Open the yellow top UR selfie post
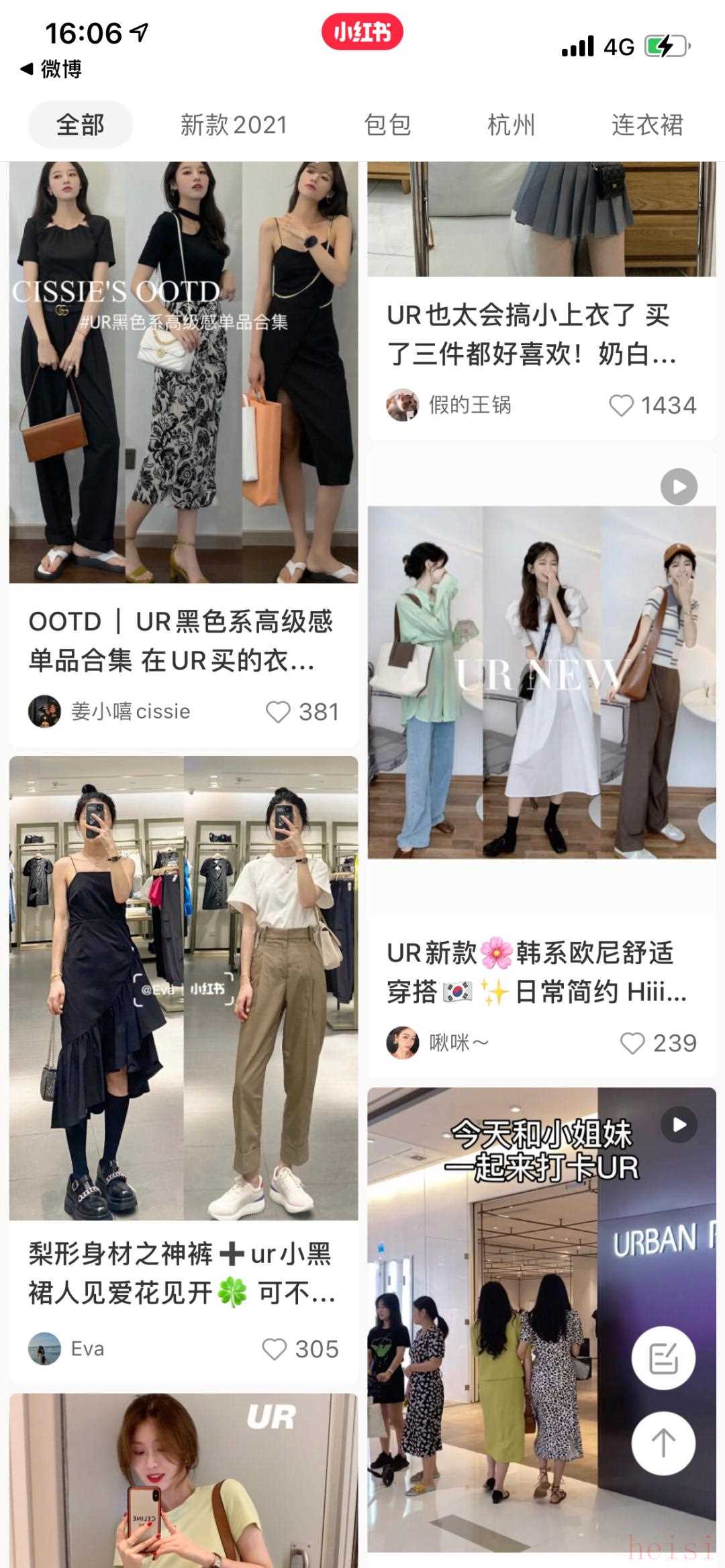The image size is (725, 1568). (x=183, y=1483)
